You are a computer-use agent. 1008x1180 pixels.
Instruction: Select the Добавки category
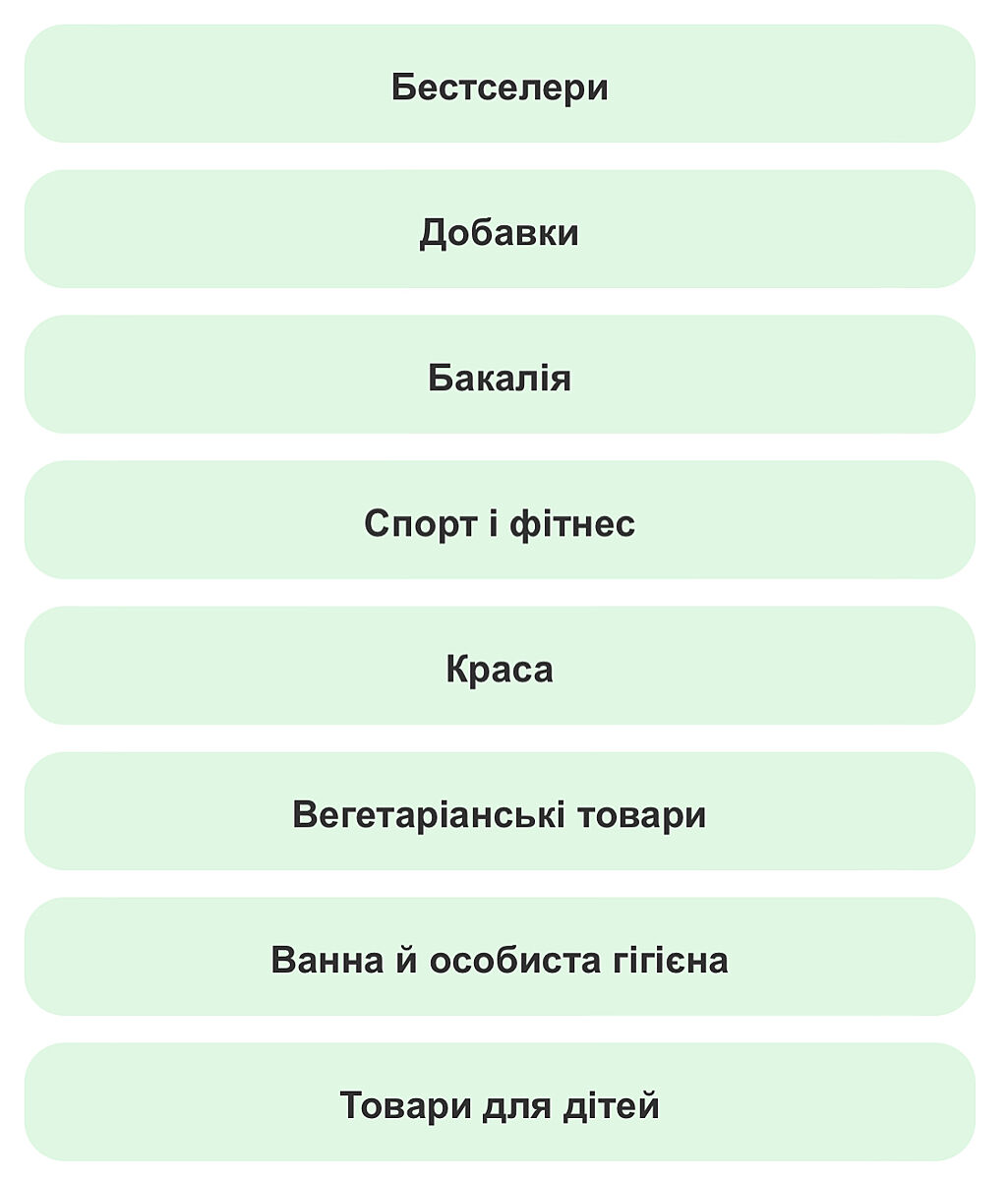500,230
